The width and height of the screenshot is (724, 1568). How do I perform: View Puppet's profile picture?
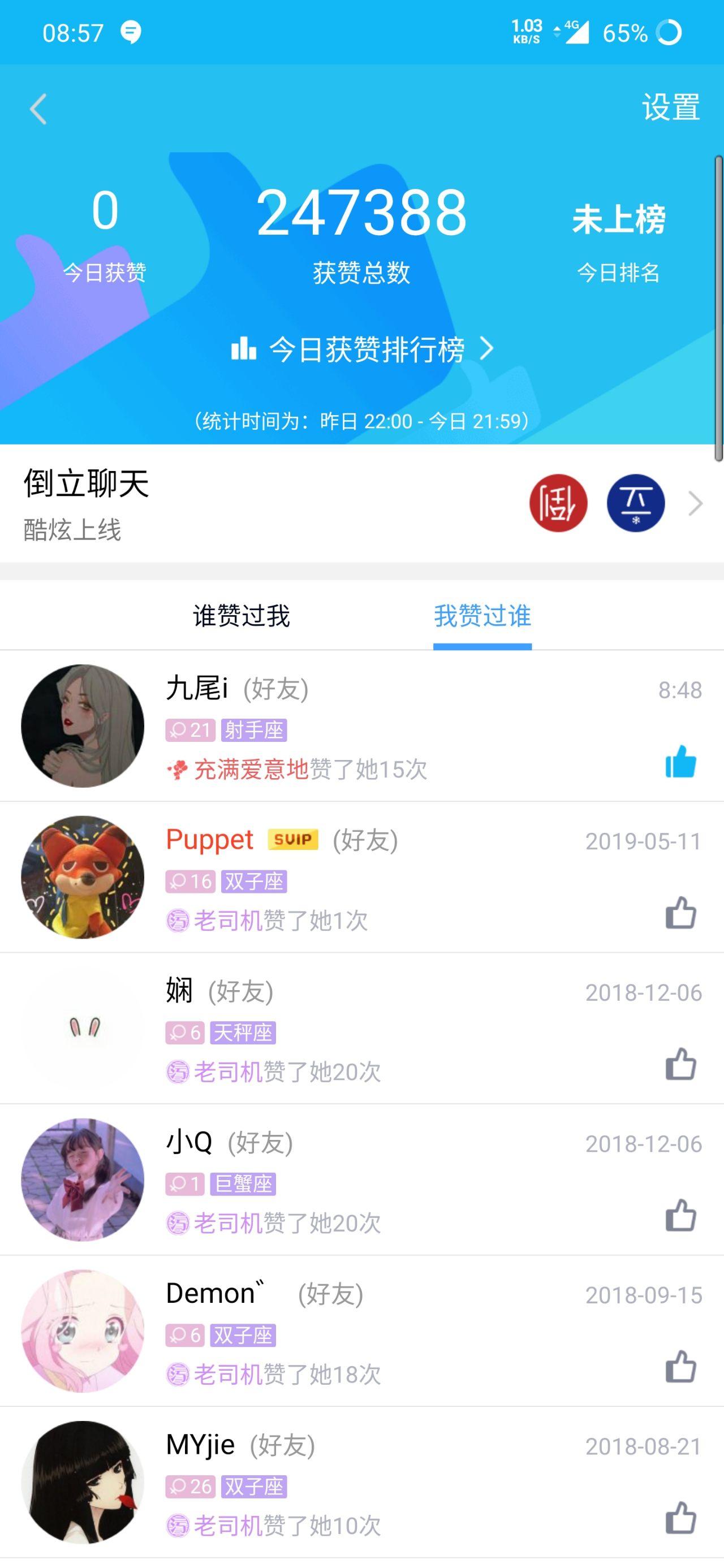tap(83, 877)
